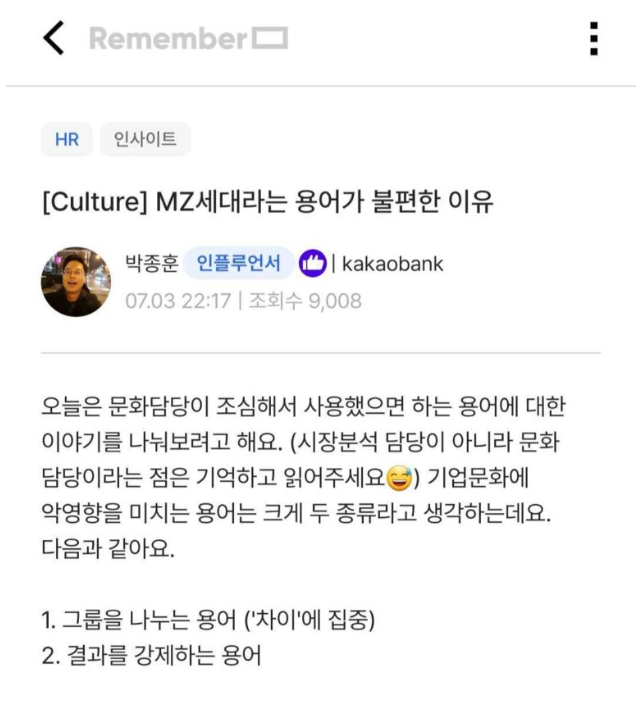Go back with the arrow icon

[53, 38]
